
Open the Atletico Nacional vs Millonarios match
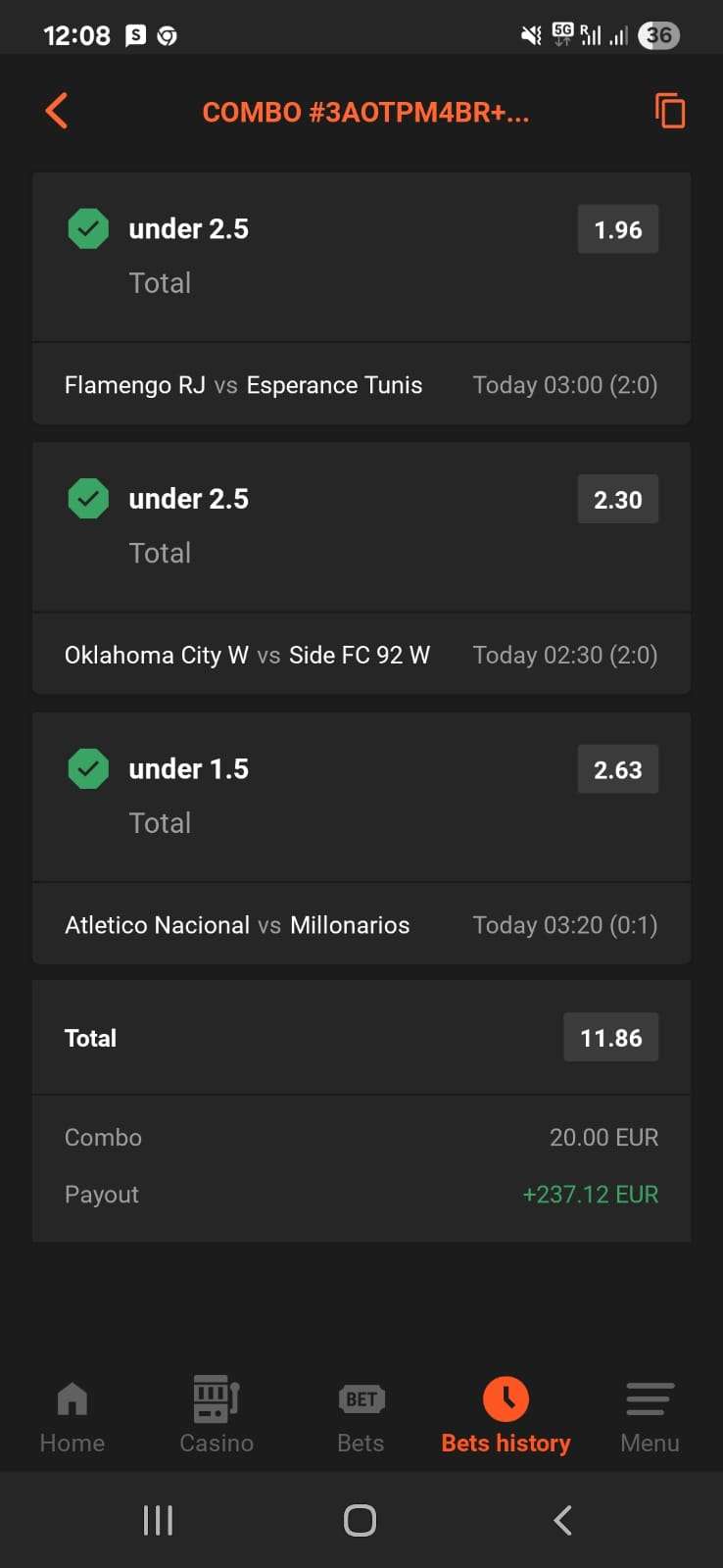tap(361, 924)
